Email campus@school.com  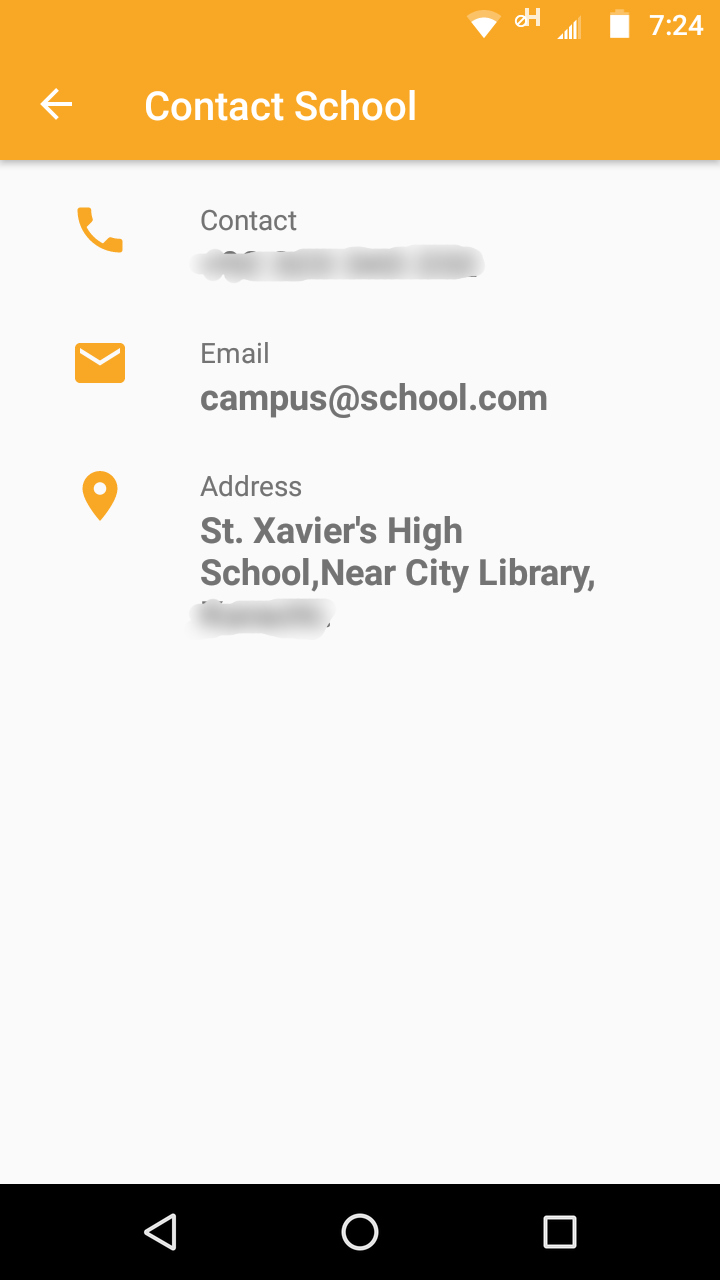click(x=373, y=398)
